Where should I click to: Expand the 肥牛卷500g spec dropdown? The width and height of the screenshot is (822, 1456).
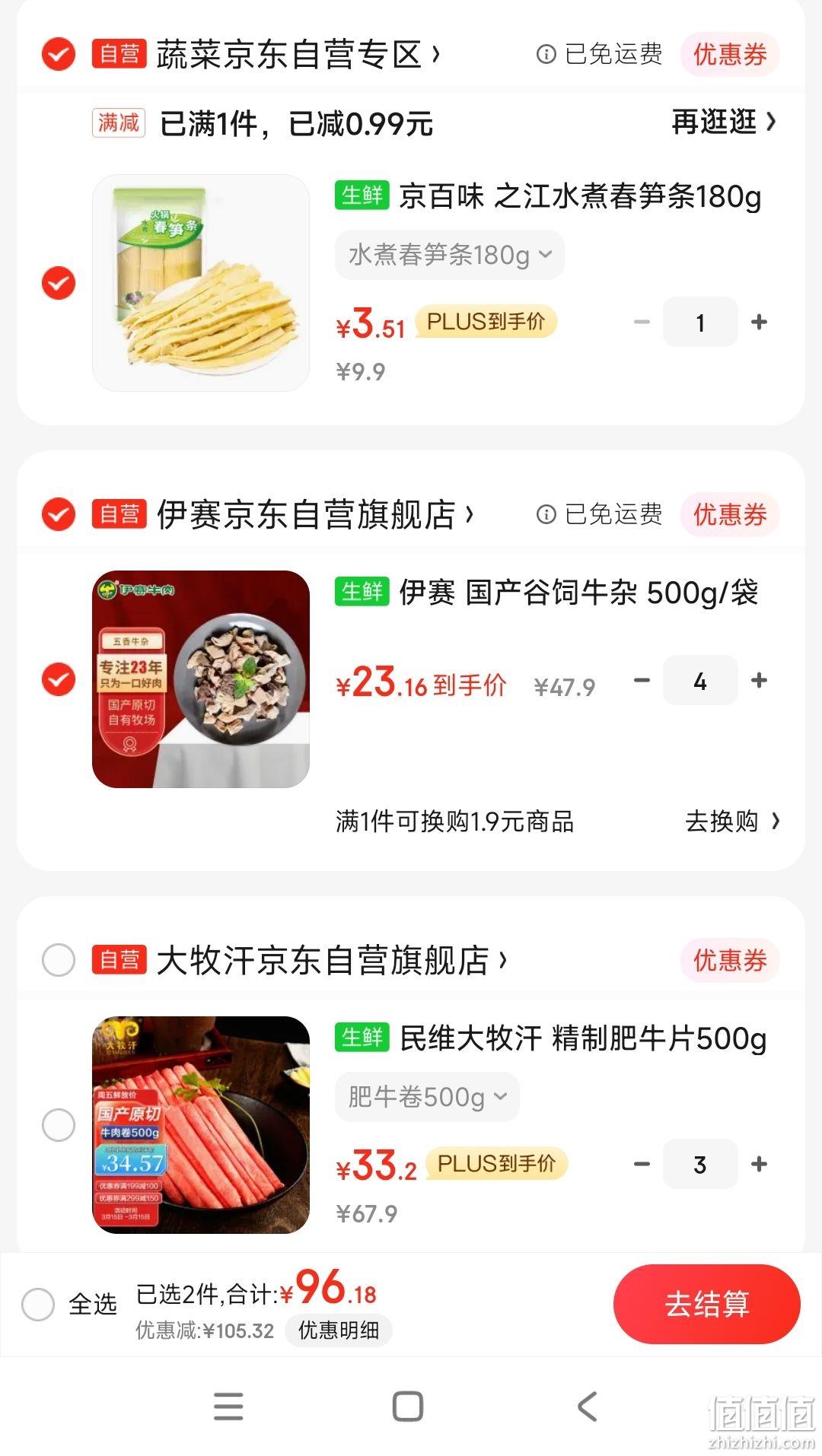click(427, 1096)
